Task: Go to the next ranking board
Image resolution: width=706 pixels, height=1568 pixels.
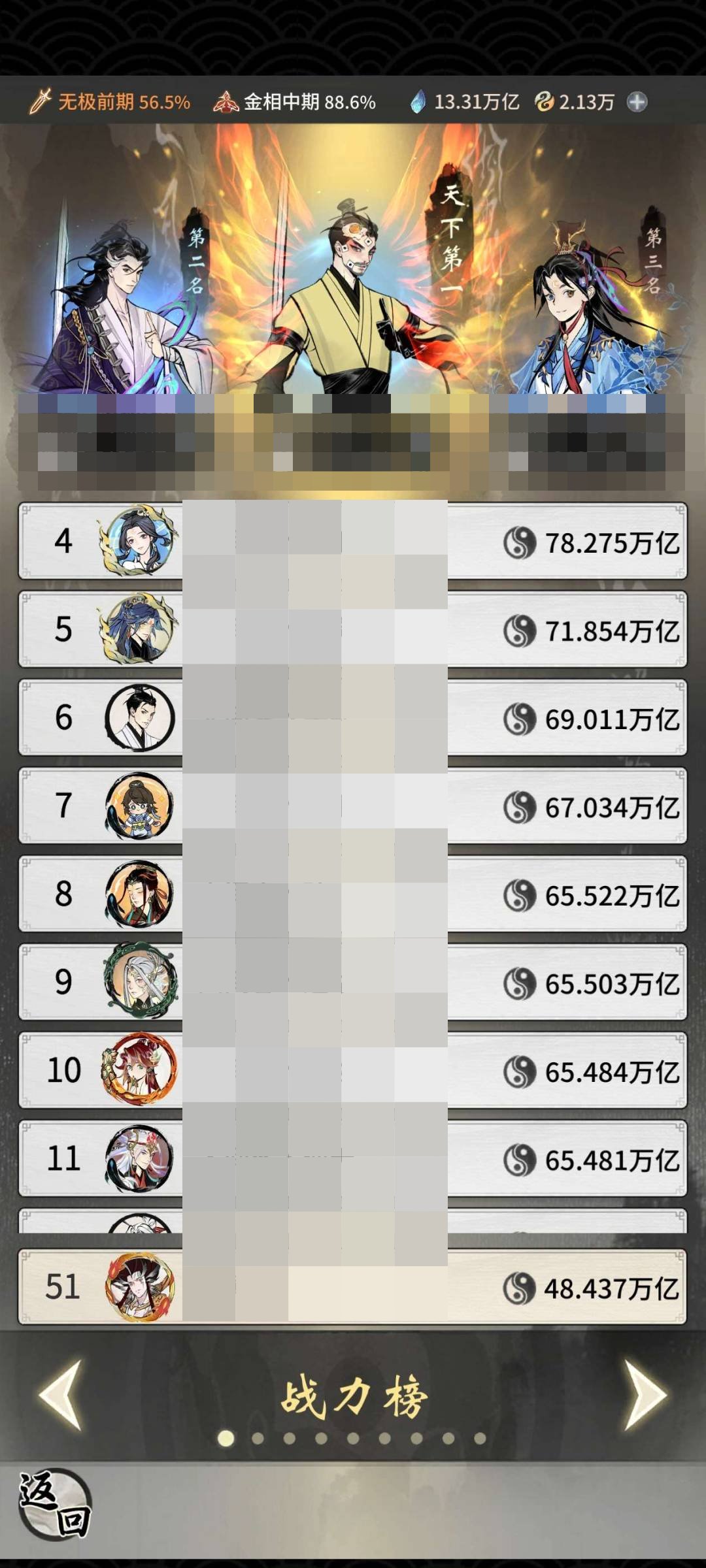Action: point(645,1394)
